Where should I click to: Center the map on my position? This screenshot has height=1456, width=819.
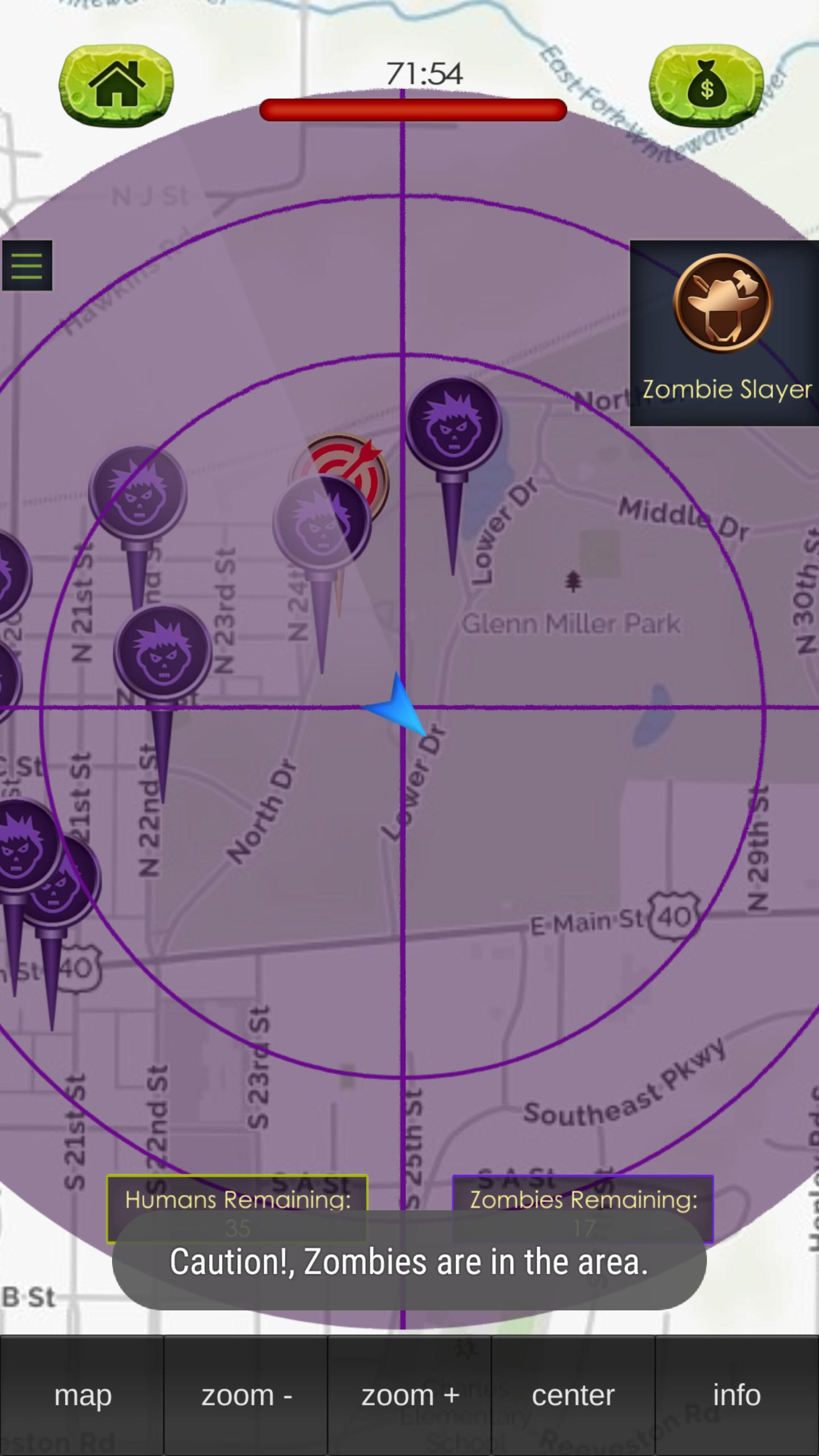pyautogui.click(x=573, y=1395)
